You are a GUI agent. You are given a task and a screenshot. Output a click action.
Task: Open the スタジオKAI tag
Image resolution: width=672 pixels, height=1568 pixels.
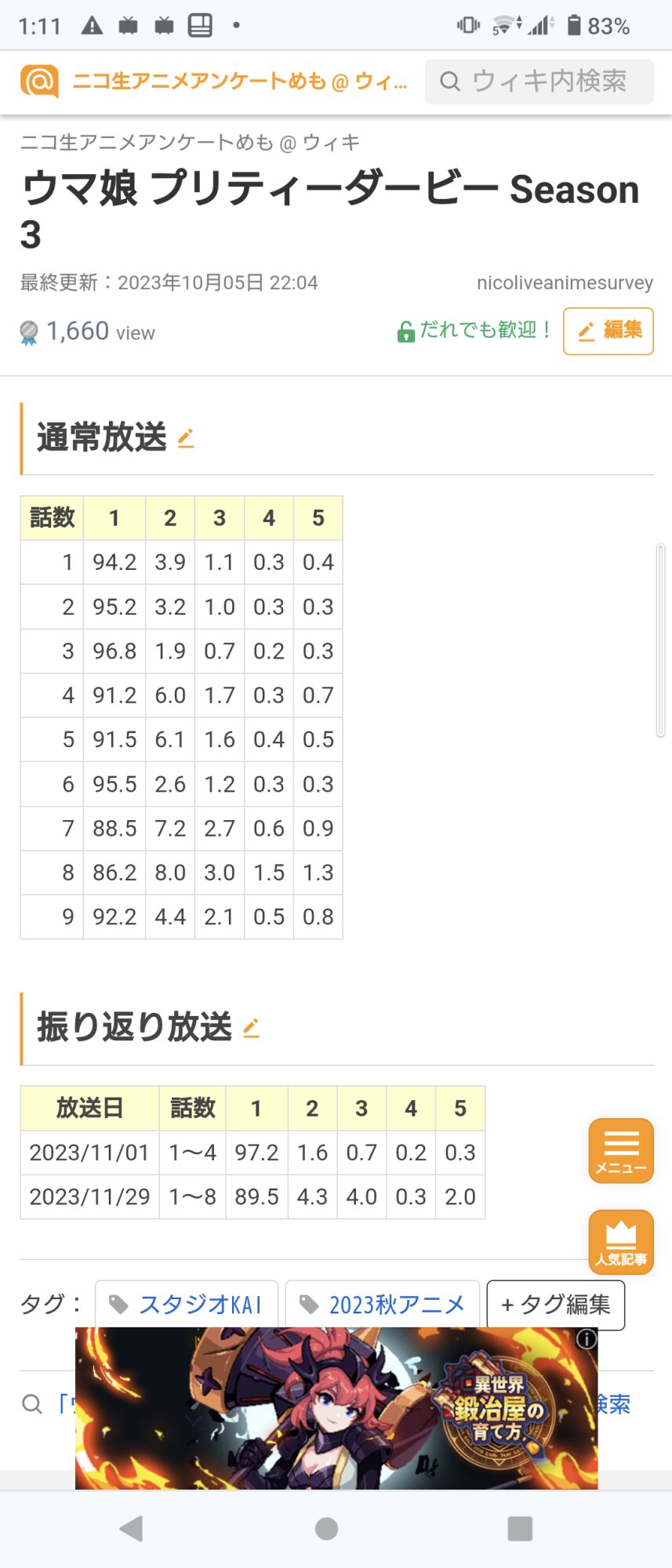click(187, 1305)
